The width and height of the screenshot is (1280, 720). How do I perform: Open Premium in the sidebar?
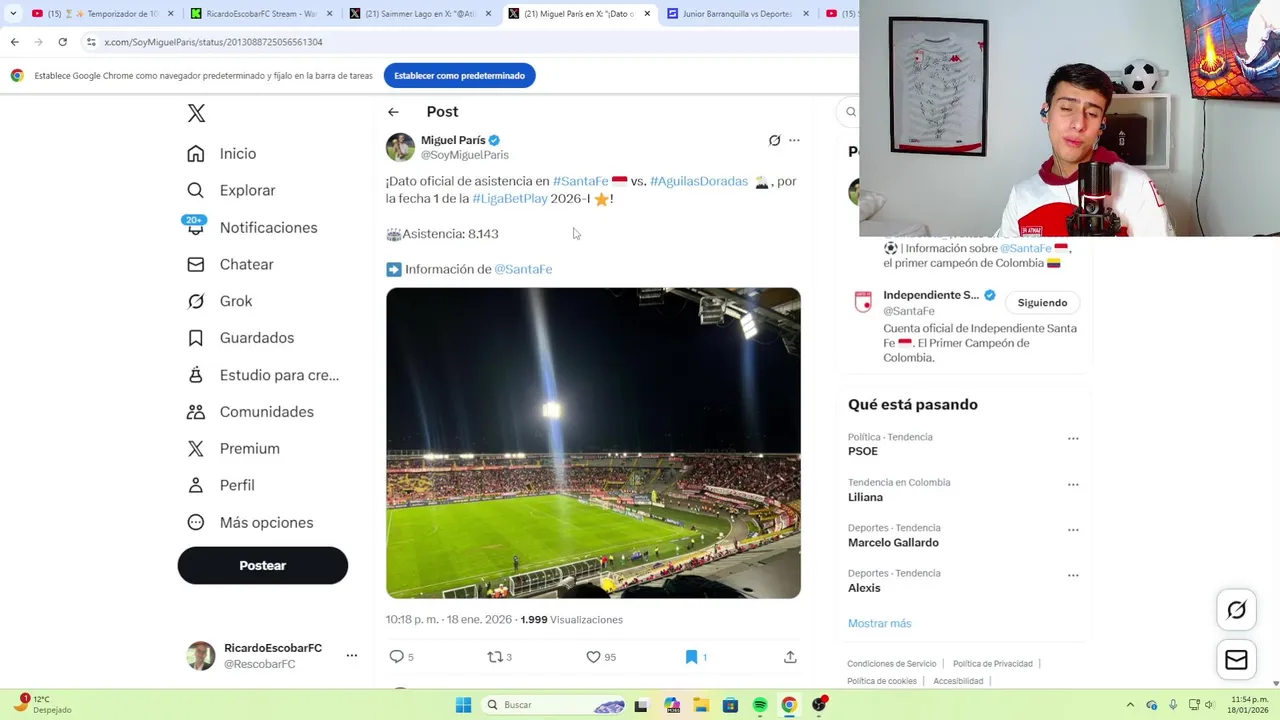[x=249, y=449]
